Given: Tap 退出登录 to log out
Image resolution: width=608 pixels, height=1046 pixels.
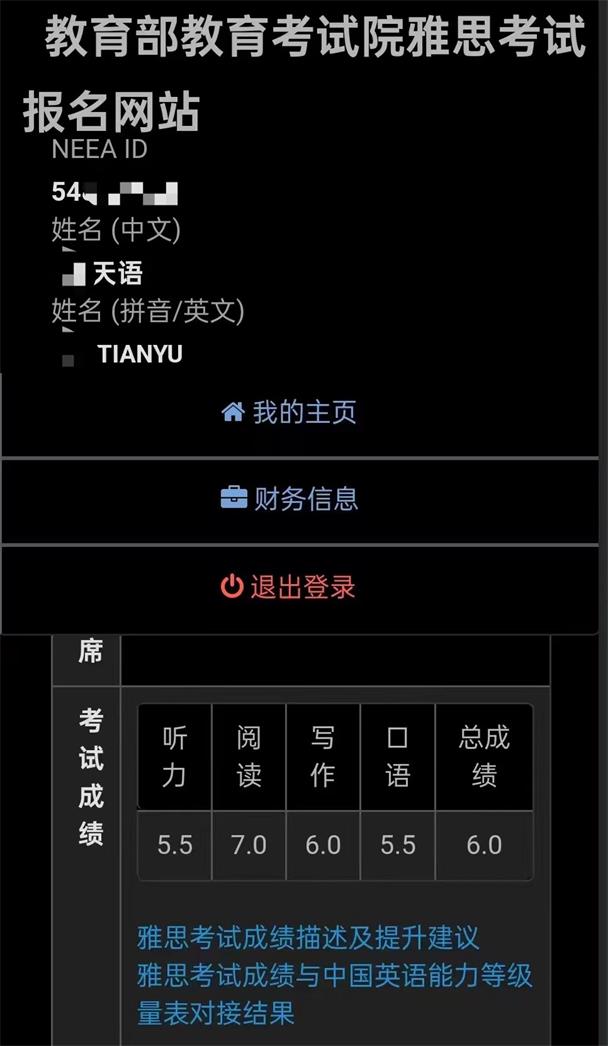Looking at the screenshot, I should [289, 587].
